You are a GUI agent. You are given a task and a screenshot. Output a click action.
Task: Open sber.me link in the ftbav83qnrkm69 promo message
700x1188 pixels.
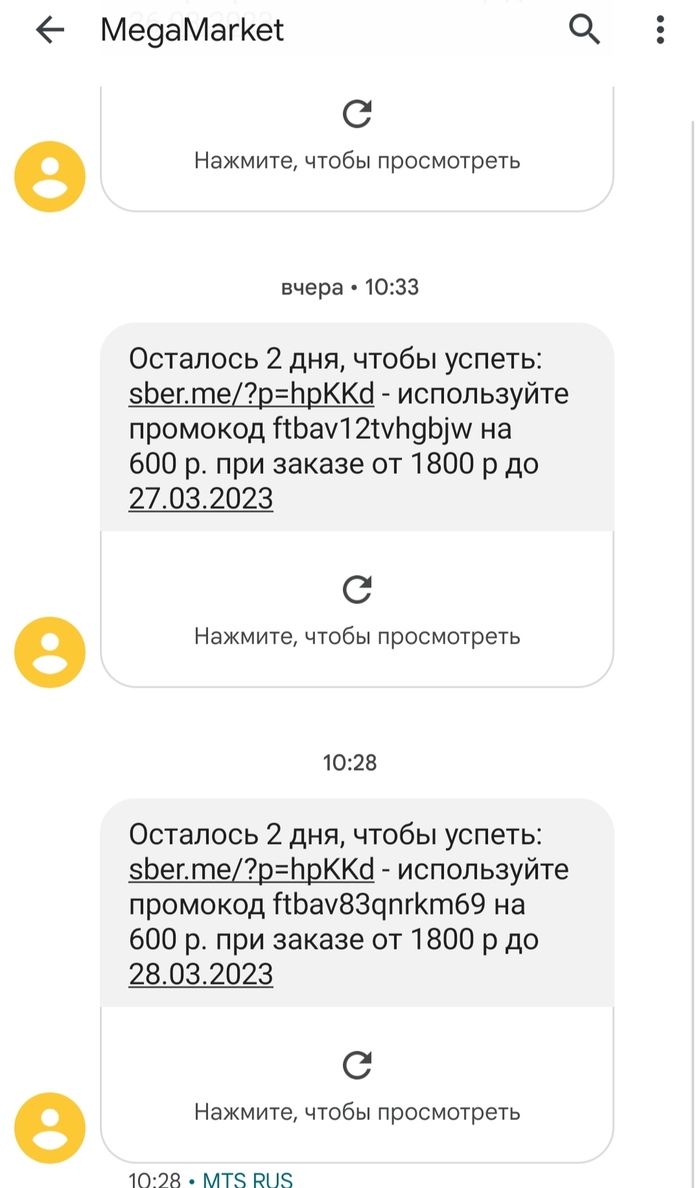pos(251,870)
